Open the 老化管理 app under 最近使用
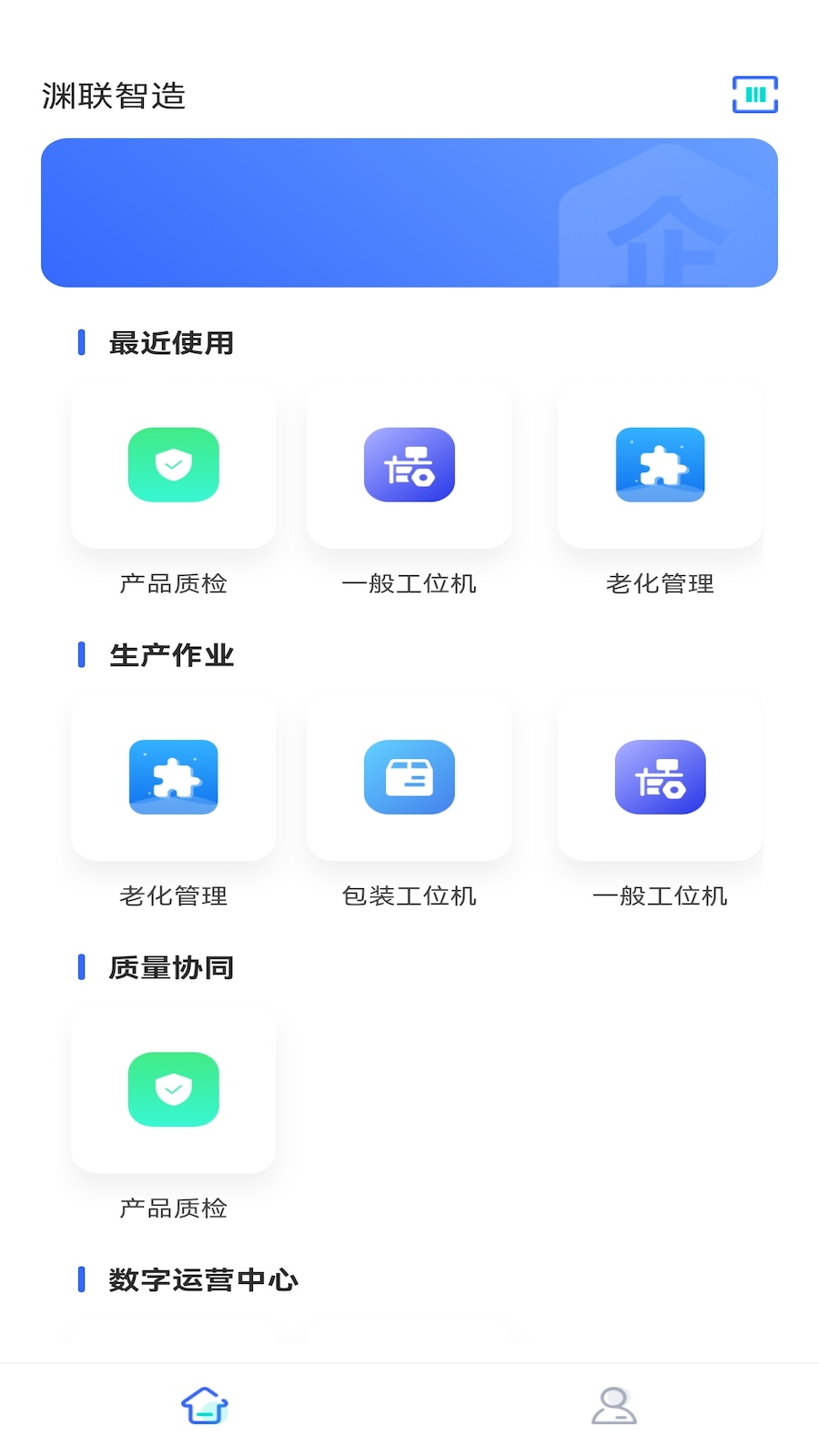This screenshot has width=819, height=1456. click(660, 465)
